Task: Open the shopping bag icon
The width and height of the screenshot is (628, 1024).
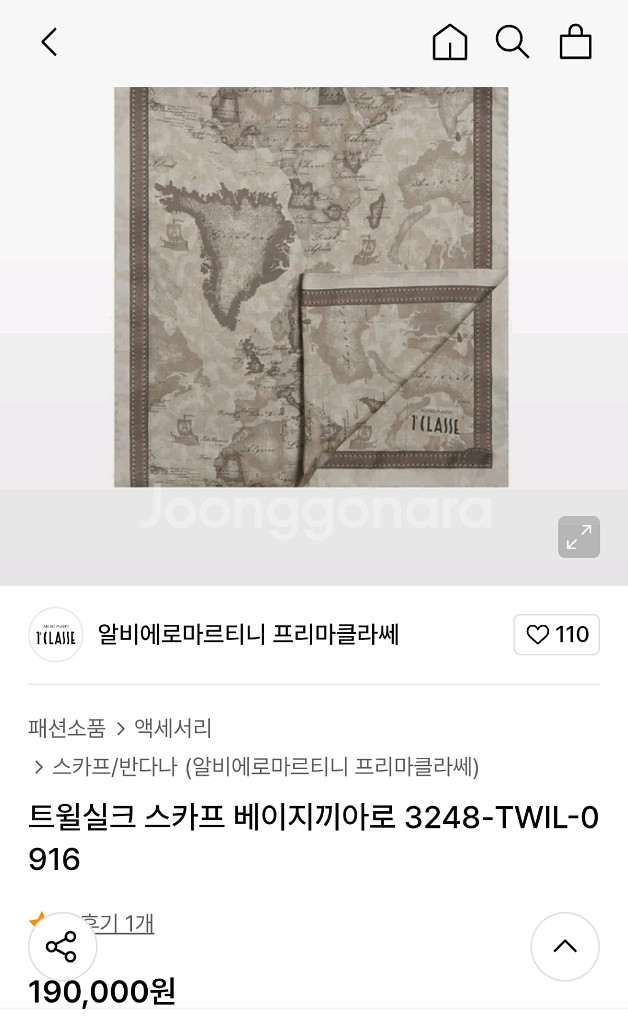Action: [x=575, y=42]
